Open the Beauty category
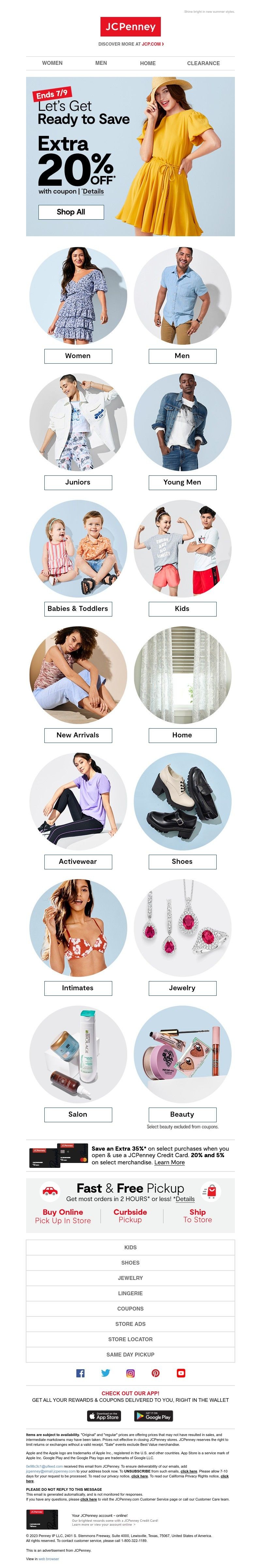Screen dimensions: 261x1568 coord(182,1114)
